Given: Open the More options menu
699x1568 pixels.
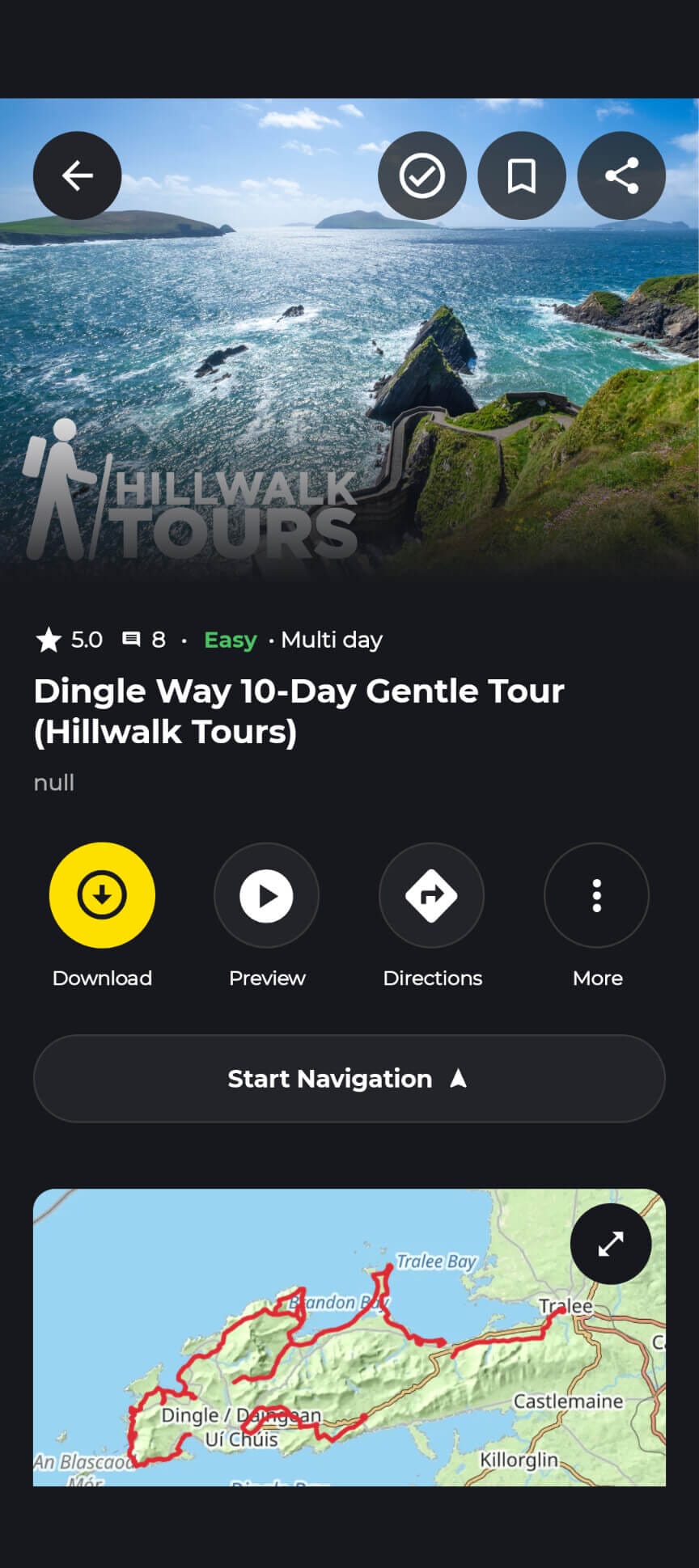Looking at the screenshot, I should [x=596, y=895].
